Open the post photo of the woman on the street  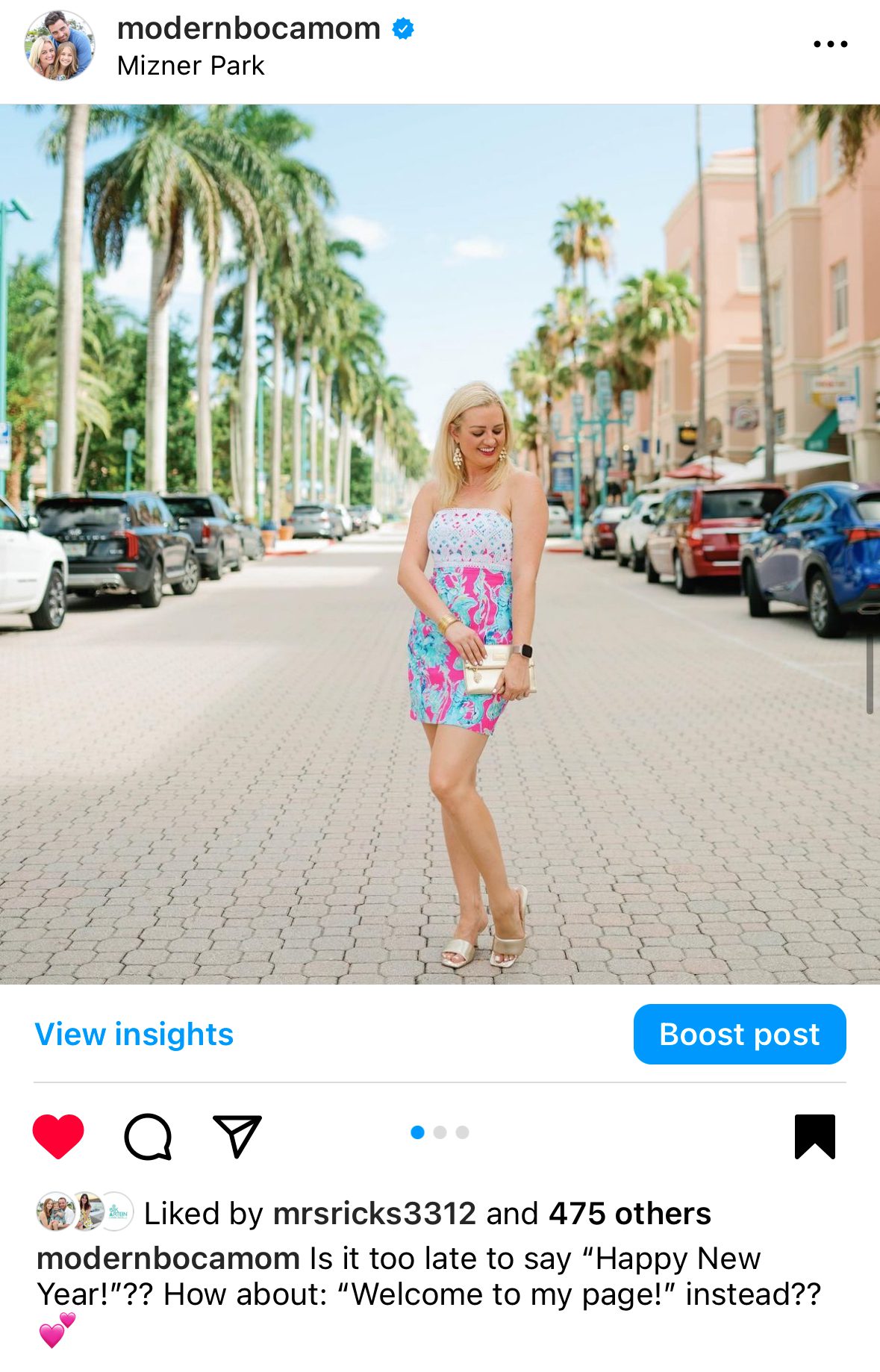click(440, 543)
